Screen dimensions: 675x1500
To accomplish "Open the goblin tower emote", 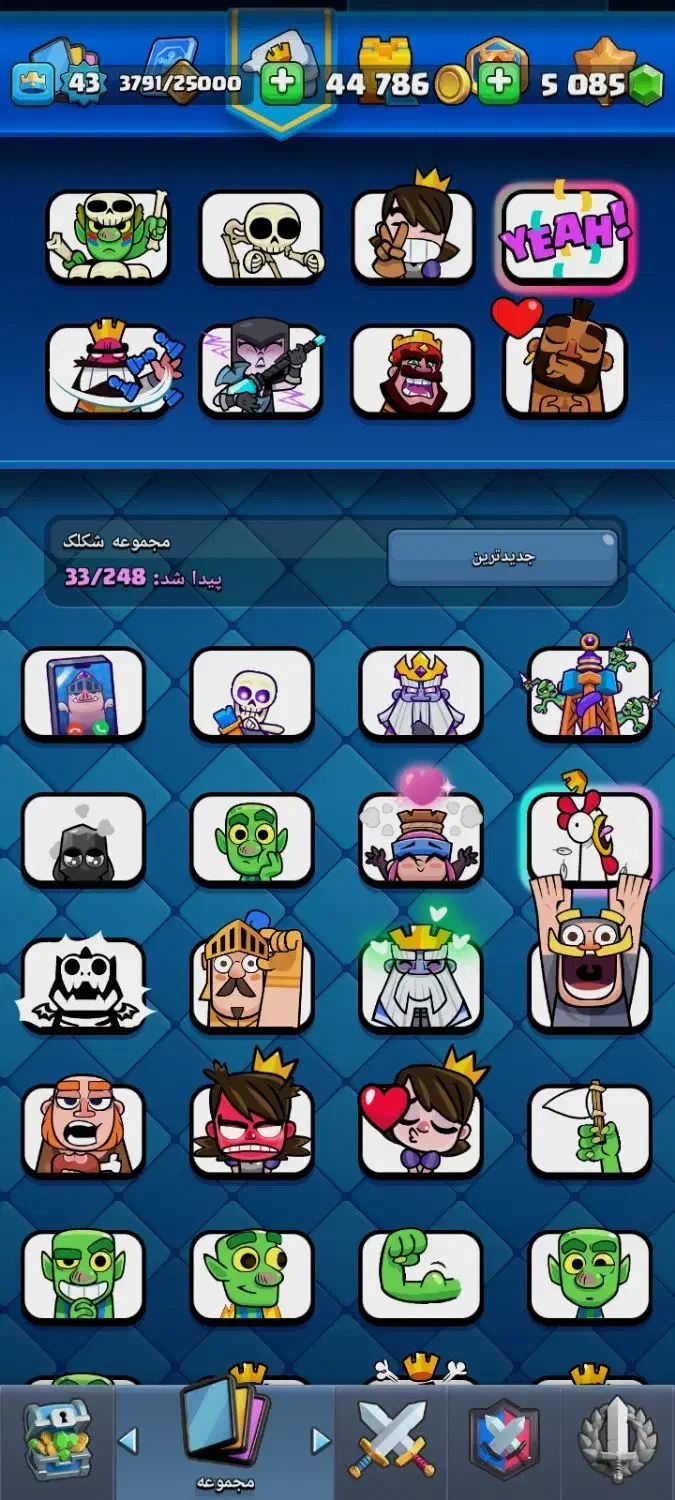I will pos(590,693).
